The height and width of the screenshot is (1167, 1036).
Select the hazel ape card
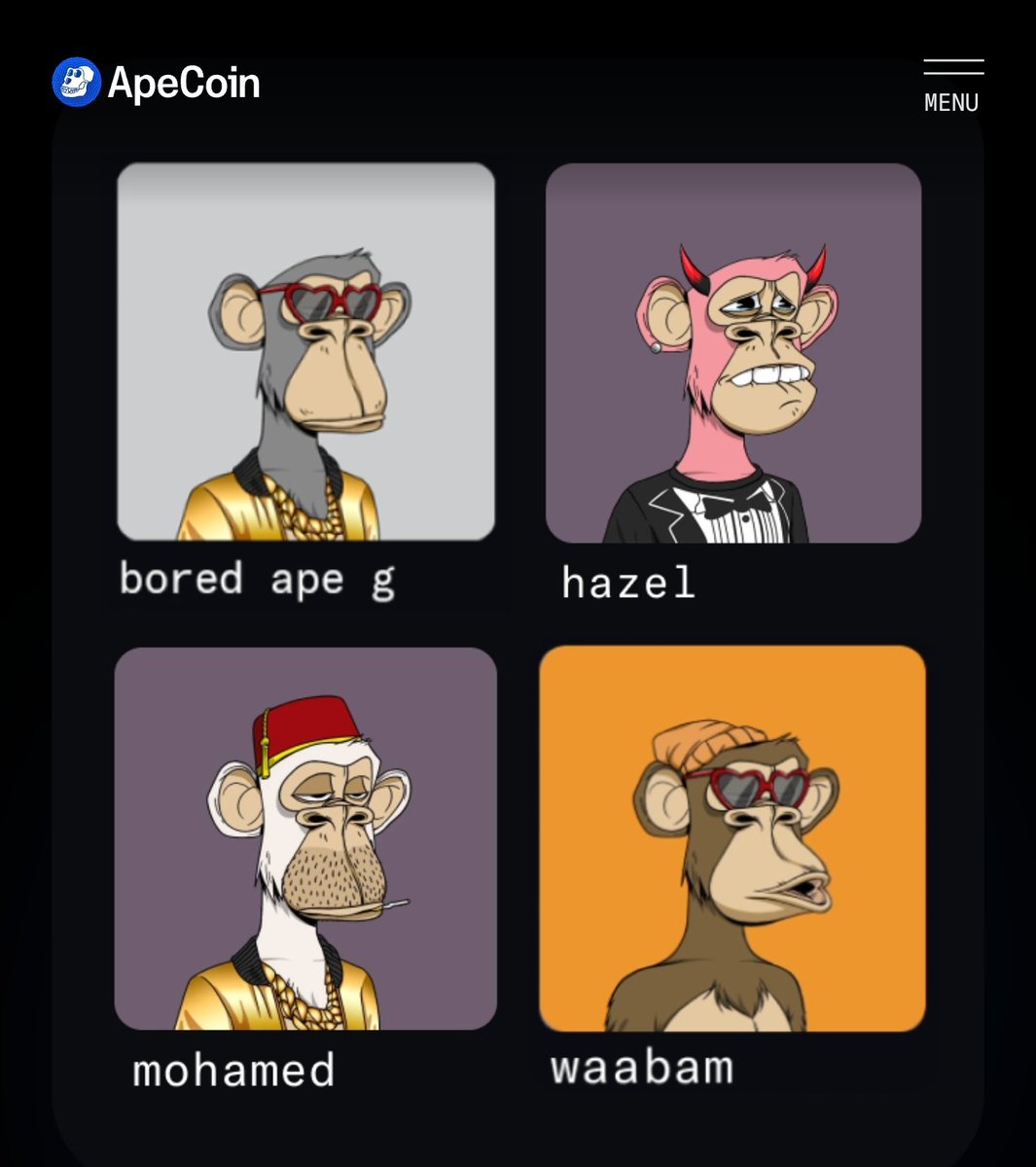coord(733,353)
